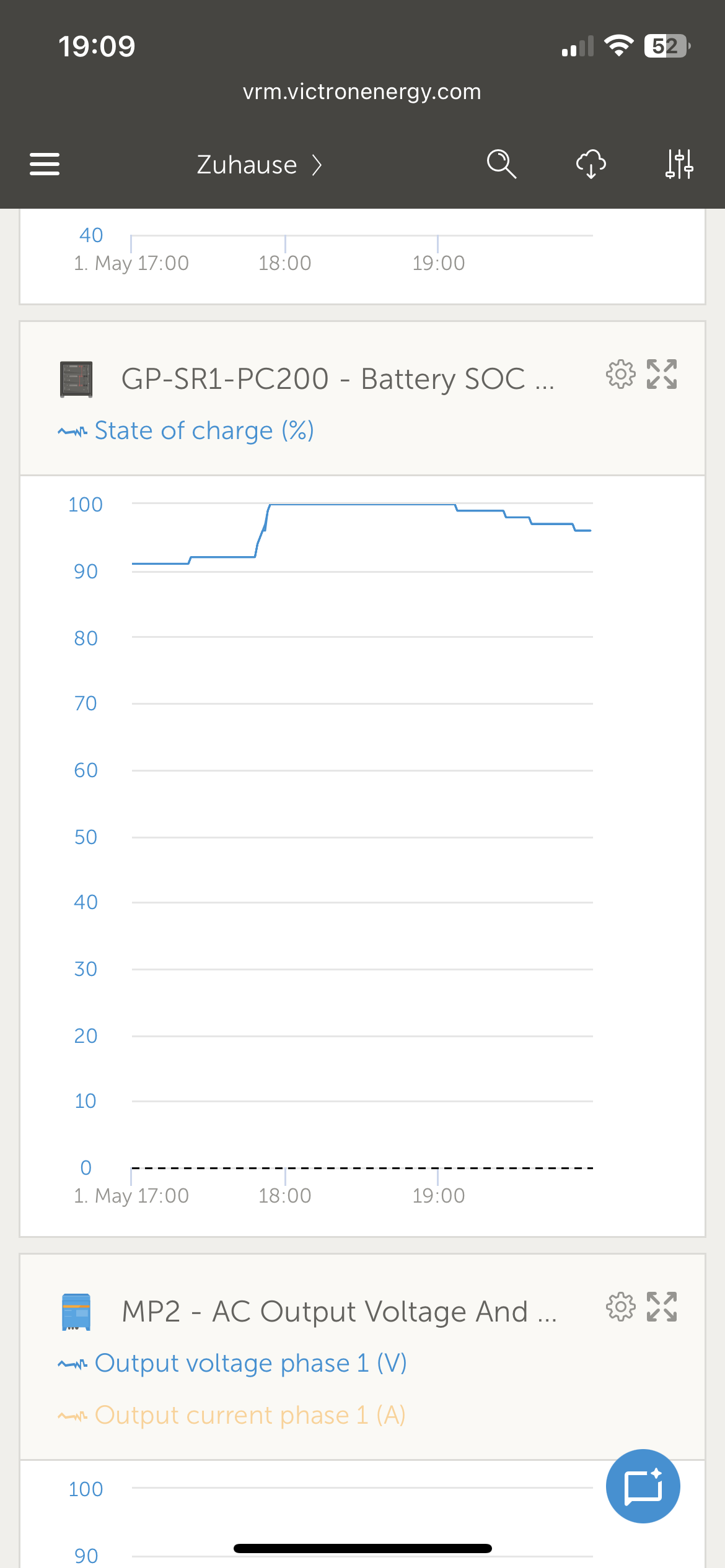Open the hamburger navigation menu
725x1568 pixels.
point(45,164)
